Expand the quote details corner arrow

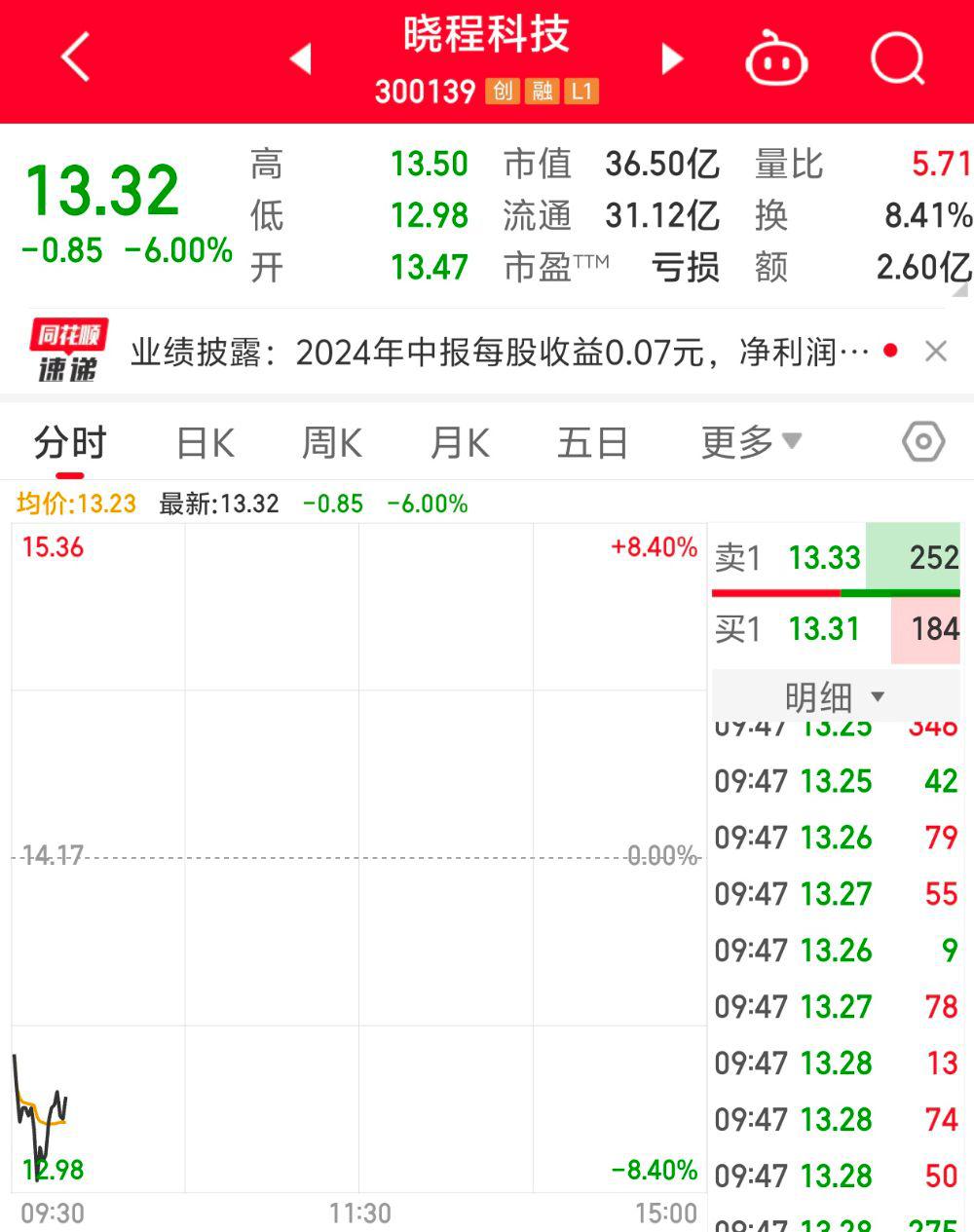961,291
